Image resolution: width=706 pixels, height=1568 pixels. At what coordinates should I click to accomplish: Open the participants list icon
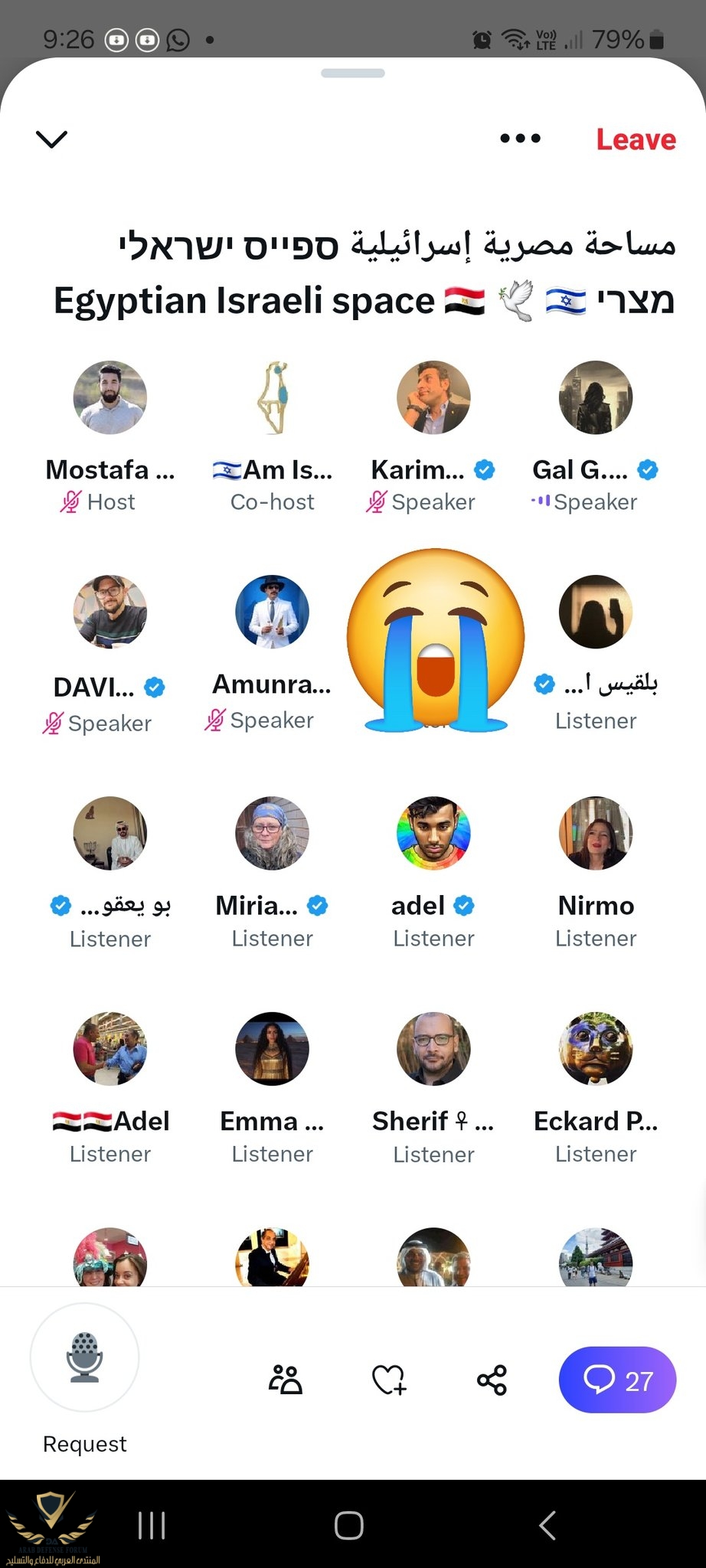[286, 1380]
